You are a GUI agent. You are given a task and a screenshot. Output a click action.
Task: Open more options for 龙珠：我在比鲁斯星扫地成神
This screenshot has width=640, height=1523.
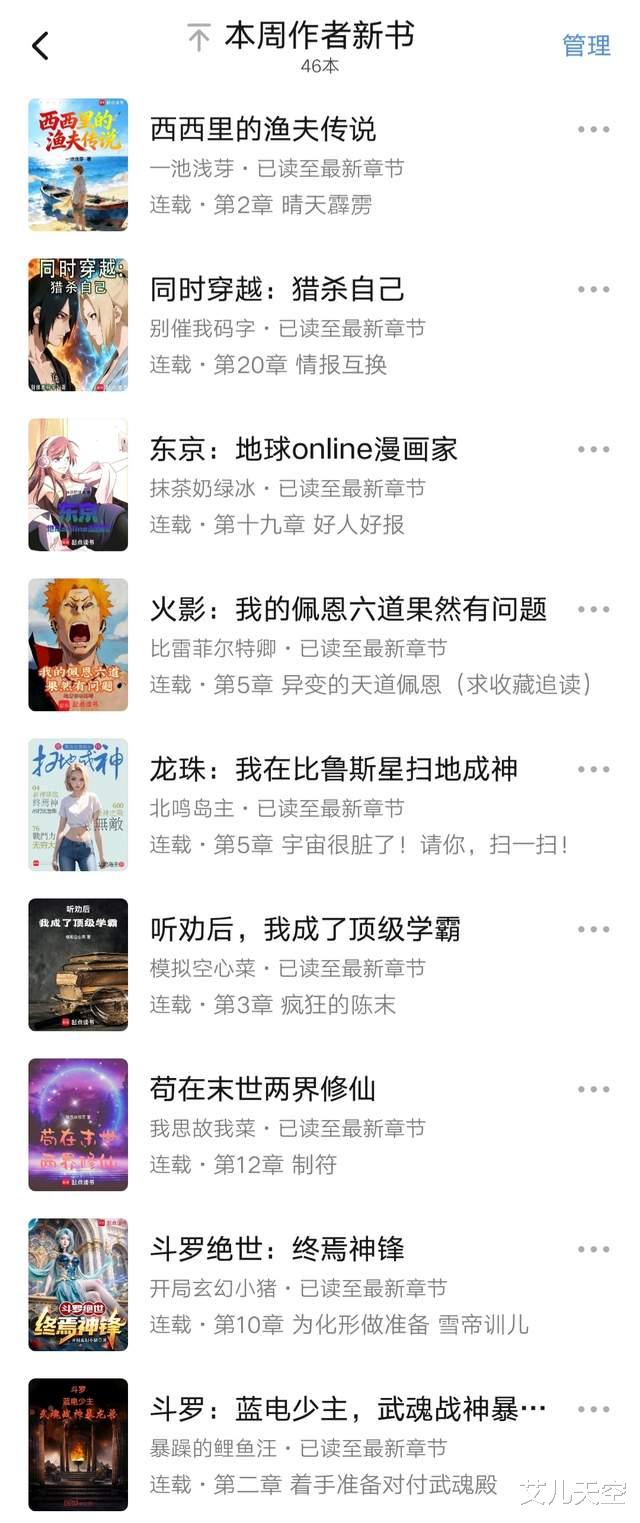tap(593, 770)
